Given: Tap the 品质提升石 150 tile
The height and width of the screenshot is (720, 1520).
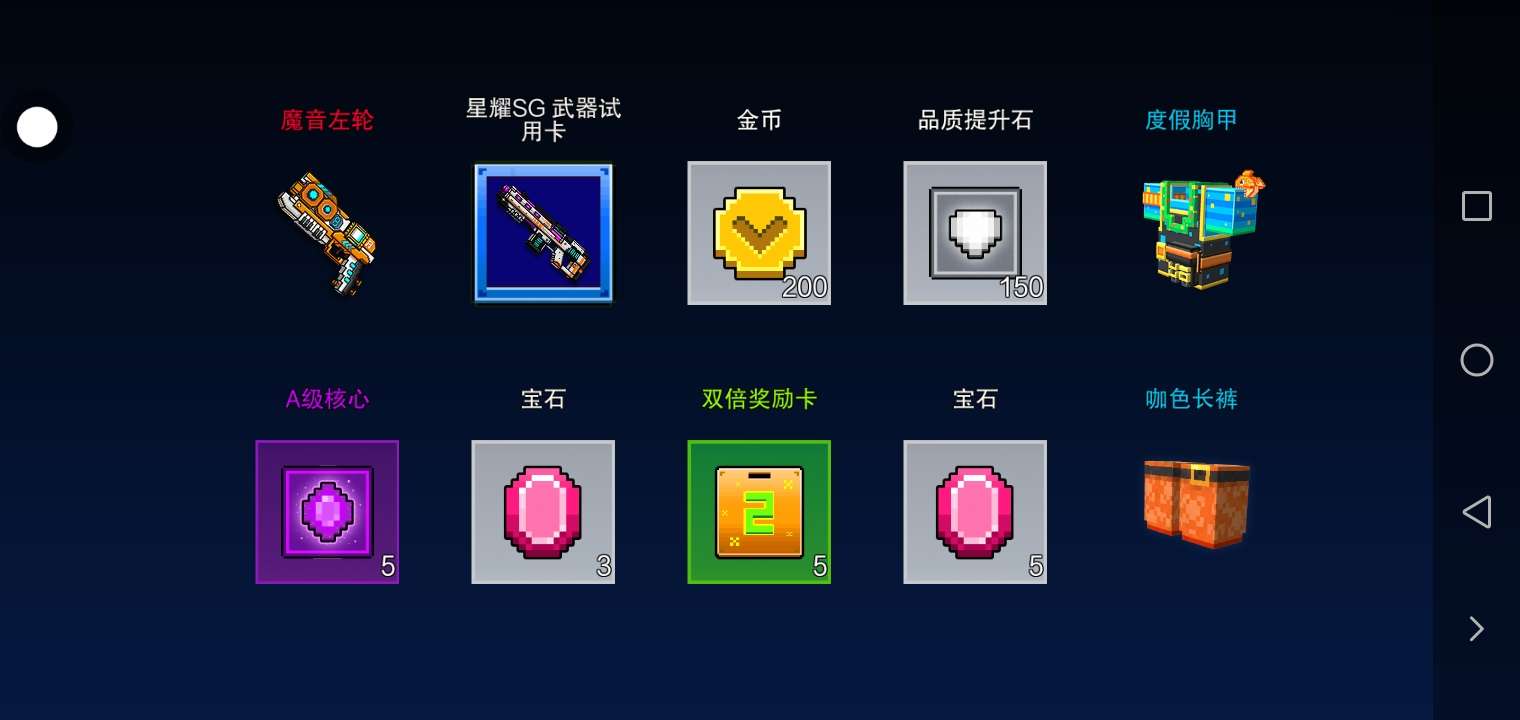Looking at the screenshot, I should (975, 233).
